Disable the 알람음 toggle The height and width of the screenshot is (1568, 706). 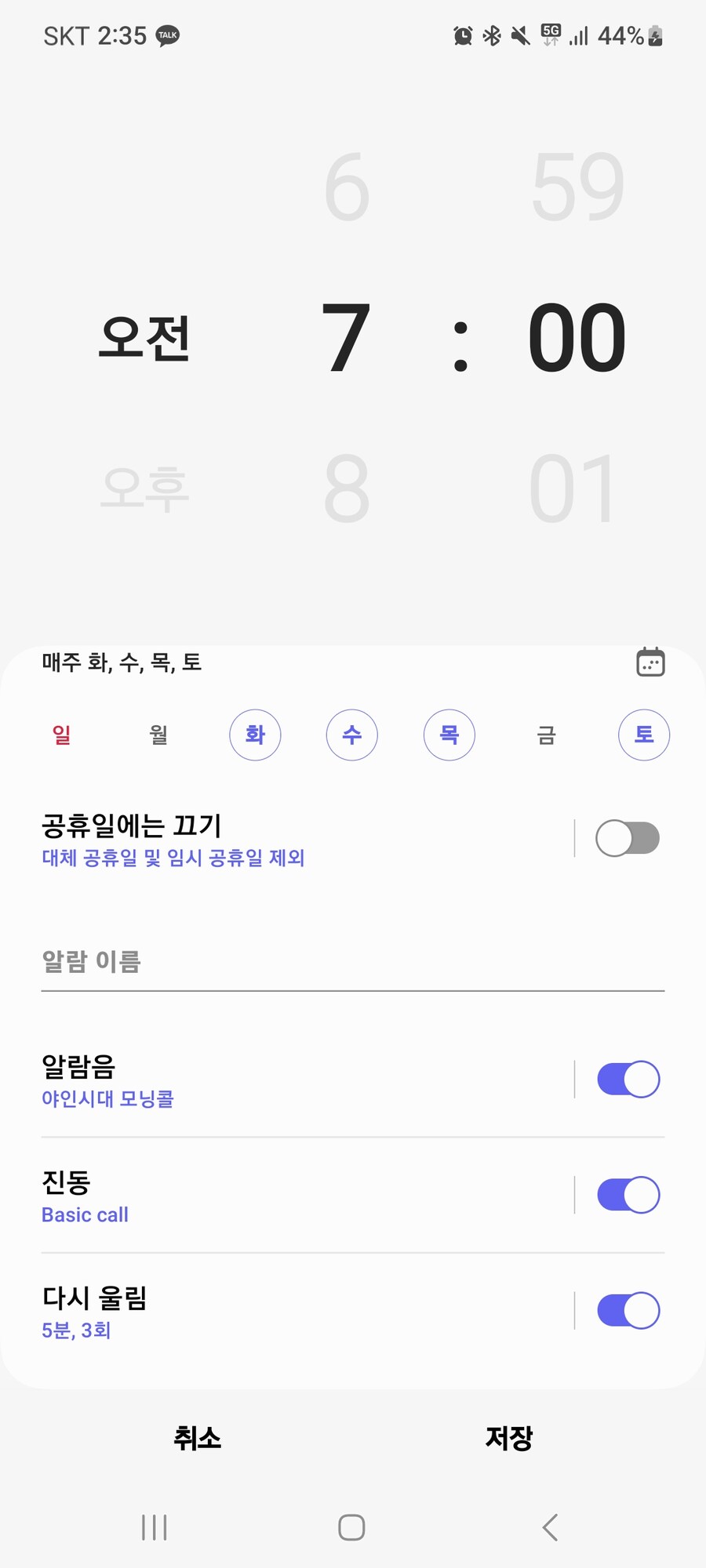627,1078
